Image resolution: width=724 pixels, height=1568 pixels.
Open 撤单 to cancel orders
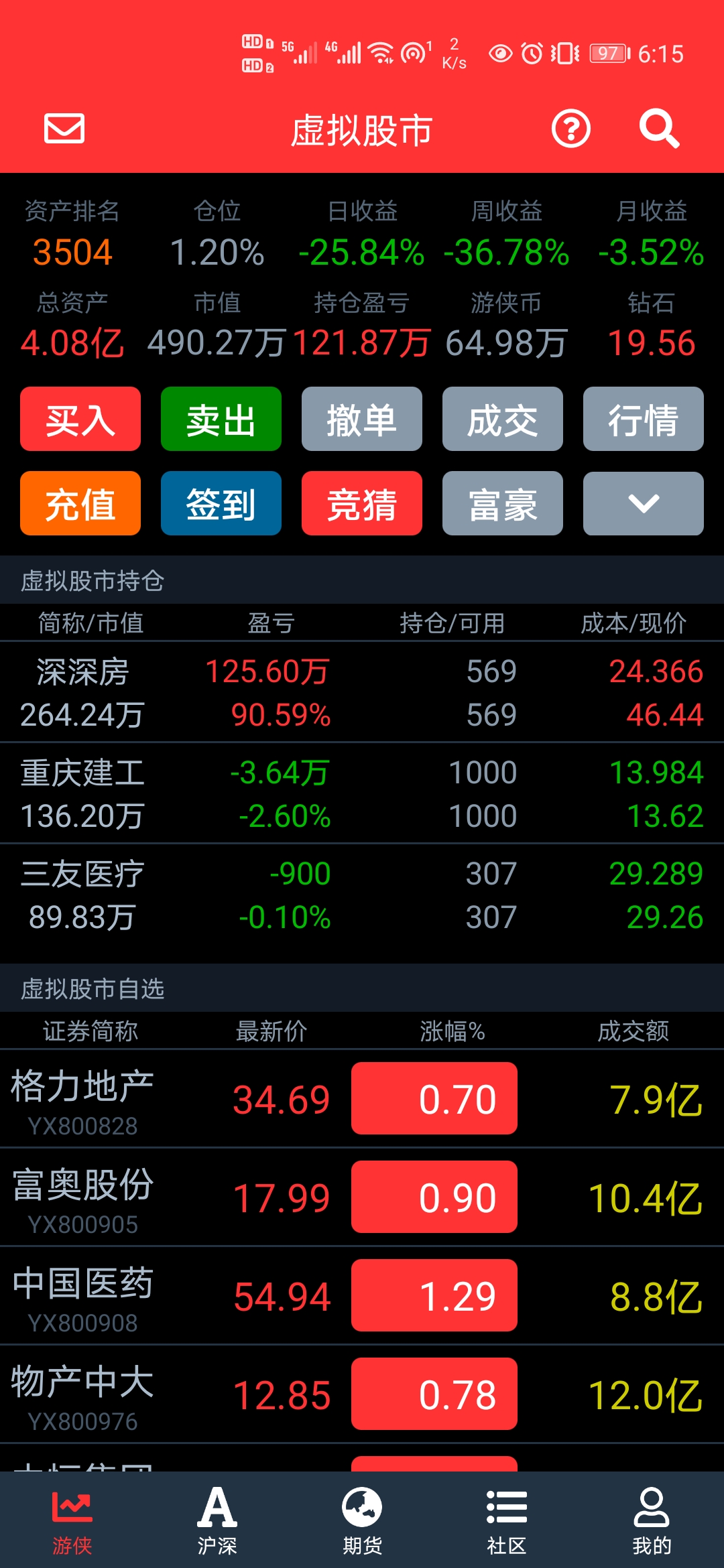pyautogui.click(x=362, y=419)
